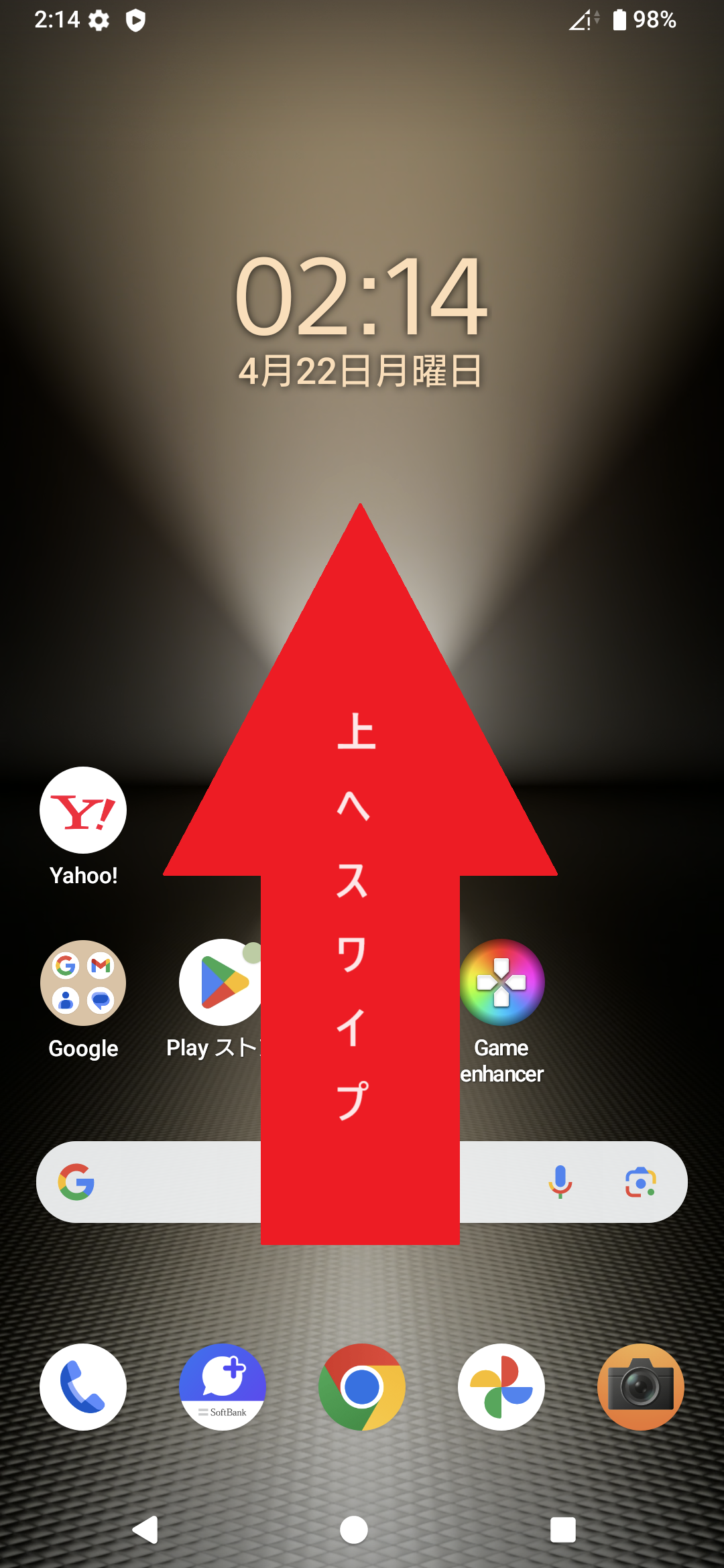
Task: Open the Google folder
Action: click(82, 983)
